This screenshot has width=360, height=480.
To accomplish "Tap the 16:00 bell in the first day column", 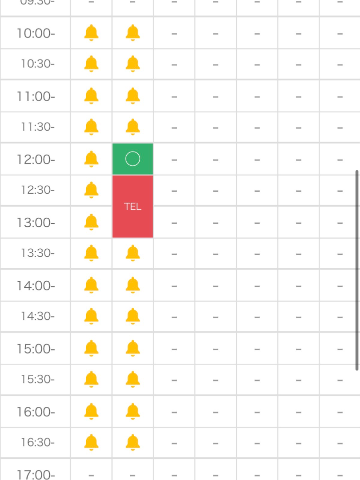I will [x=91, y=411].
